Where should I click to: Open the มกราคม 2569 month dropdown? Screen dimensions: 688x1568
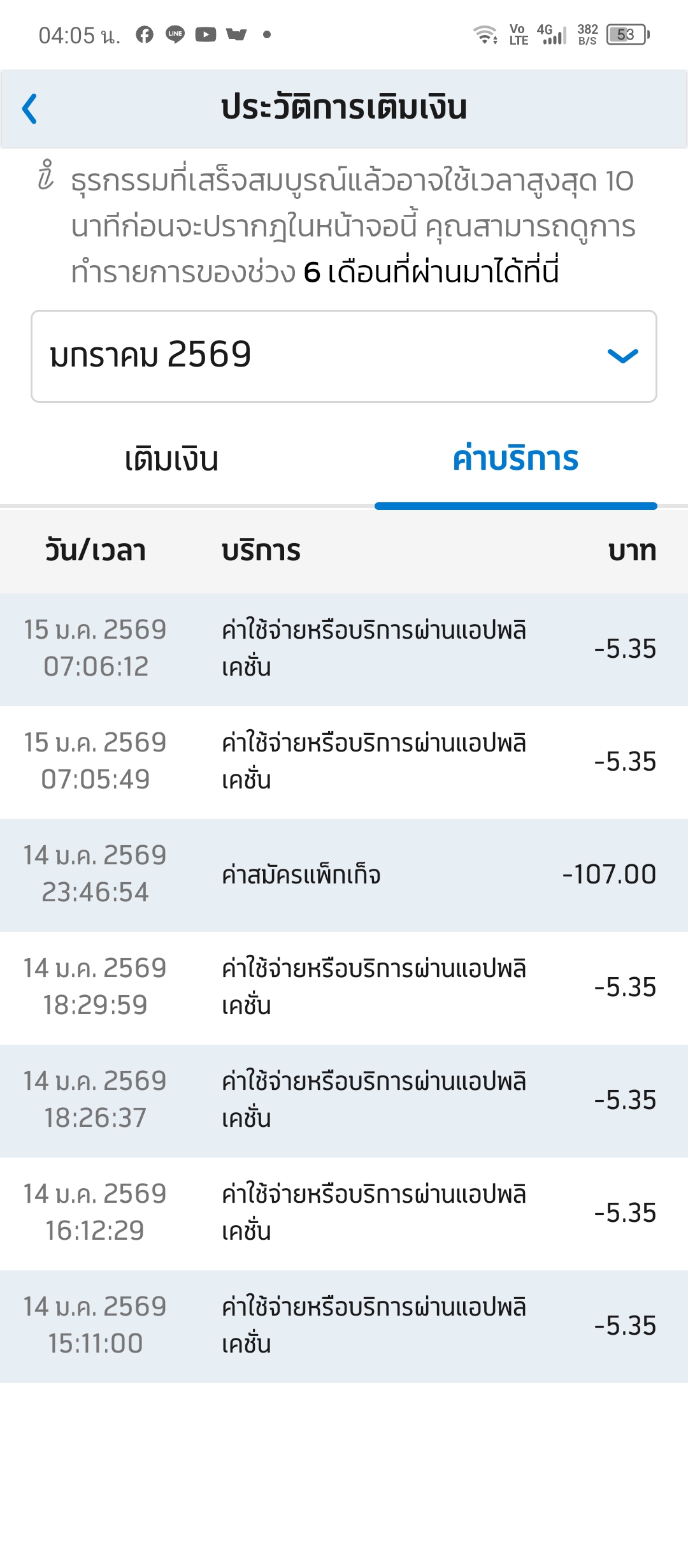click(344, 356)
